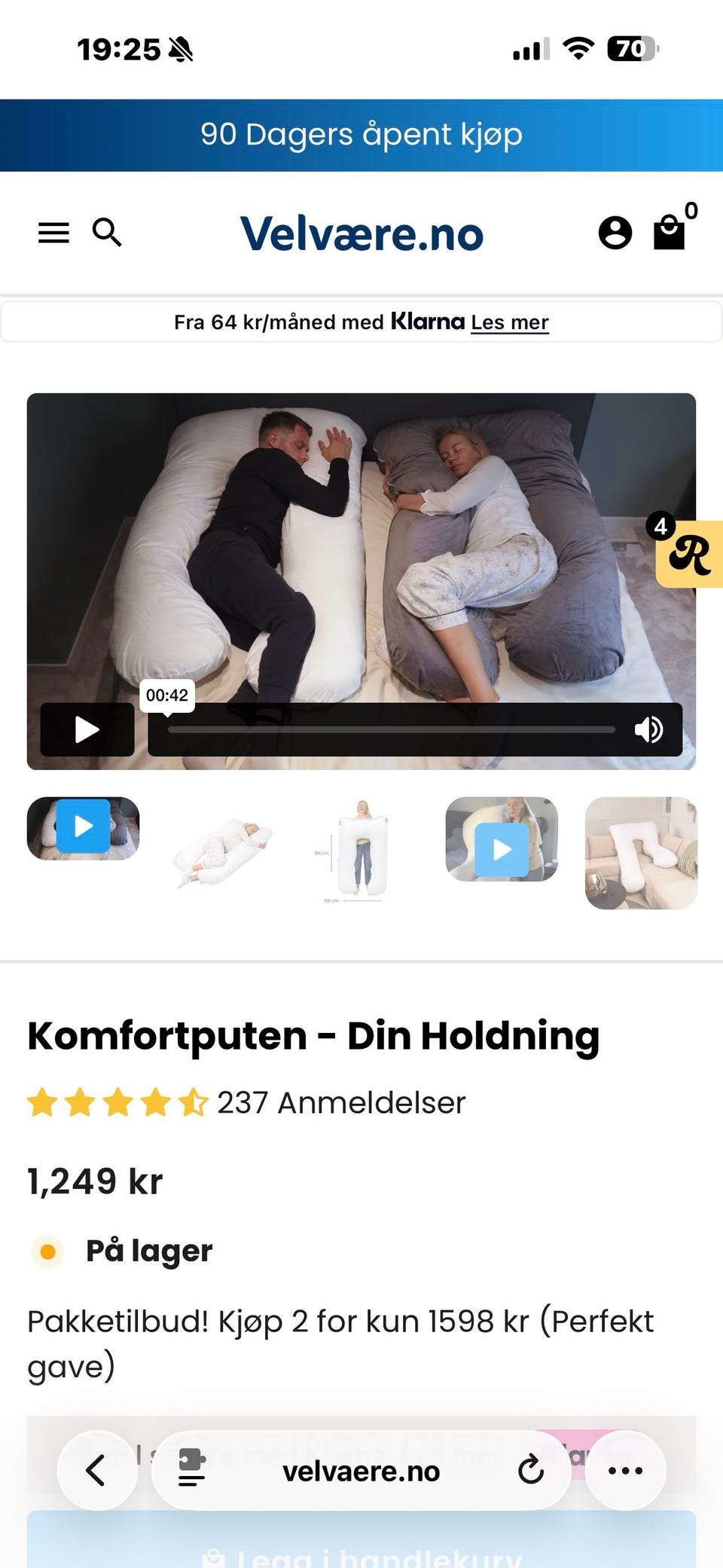Reload the page in the browser bar
Viewport: 723px width, 1568px height.
tap(532, 1470)
